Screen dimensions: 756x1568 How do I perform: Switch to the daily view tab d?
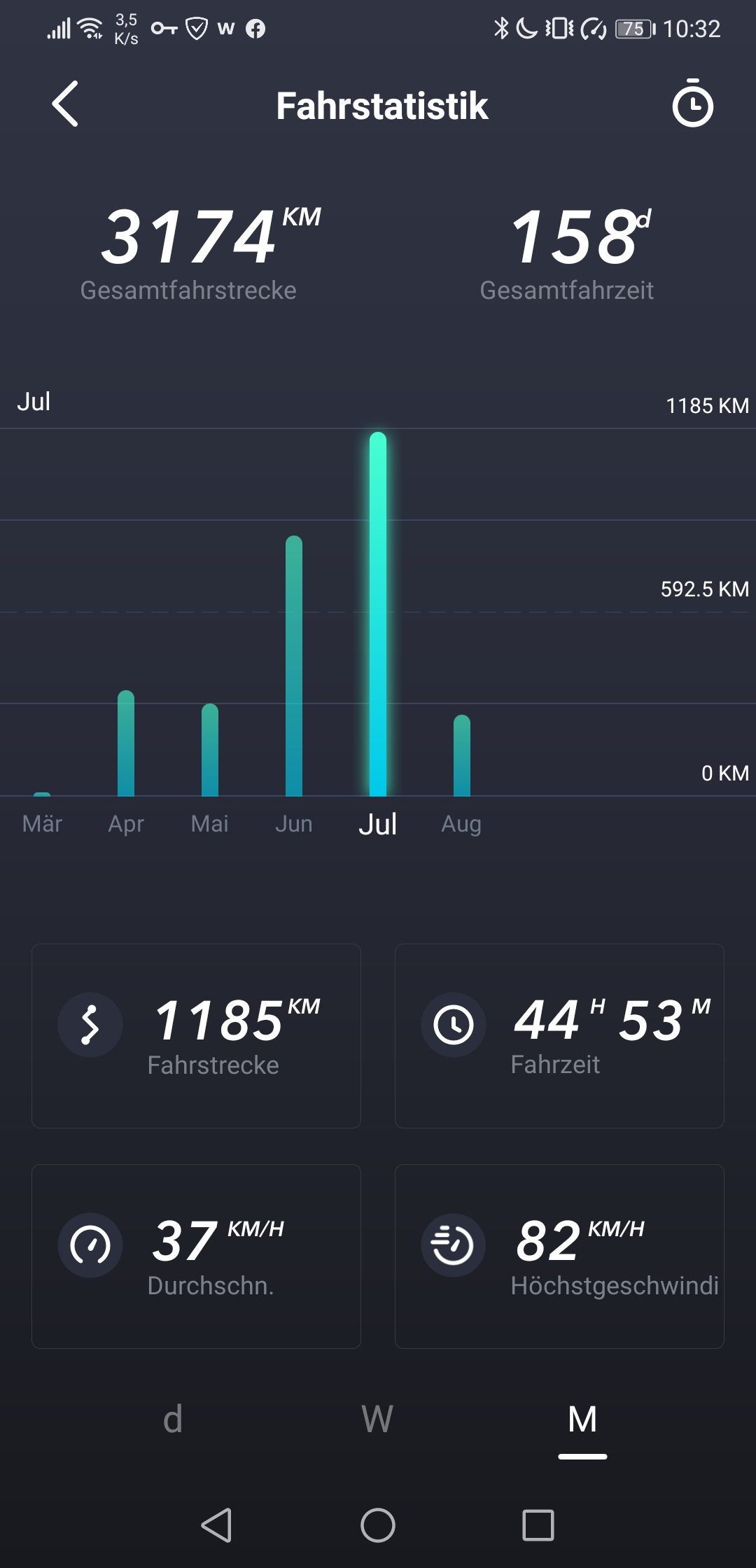173,1420
